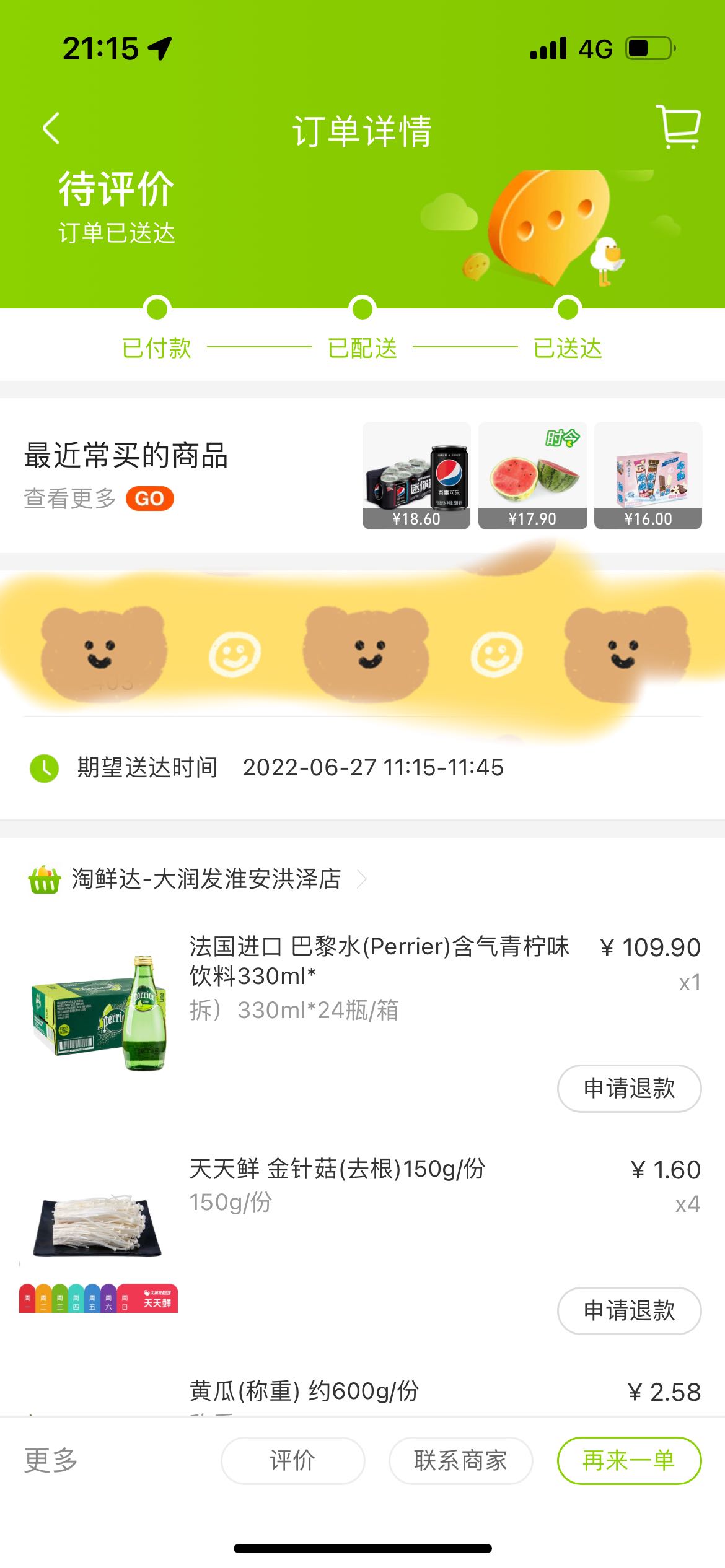Open the Pepsi product priced ¥18.60
The width and height of the screenshot is (725, 1568).
416,476
